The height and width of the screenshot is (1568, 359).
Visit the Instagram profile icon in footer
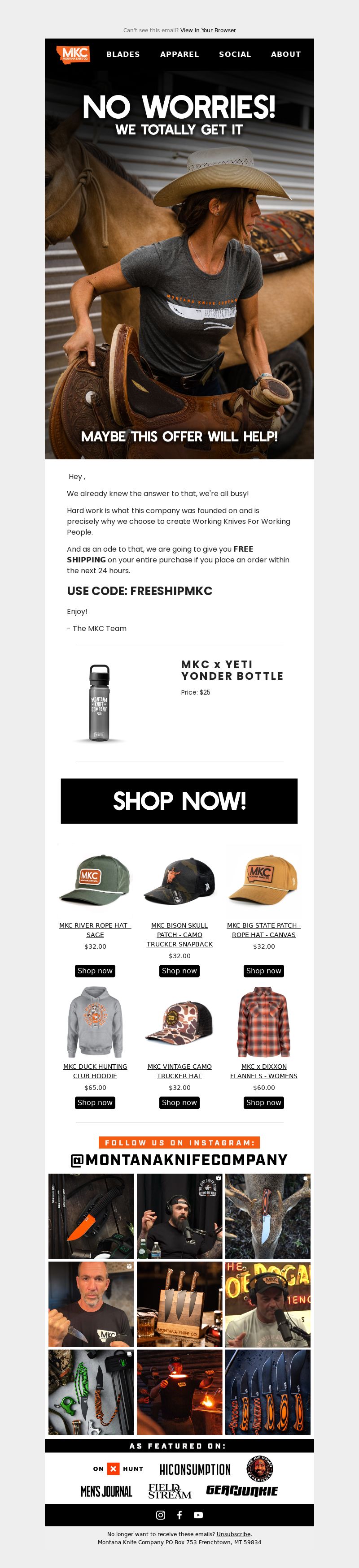coord(161,1514)
